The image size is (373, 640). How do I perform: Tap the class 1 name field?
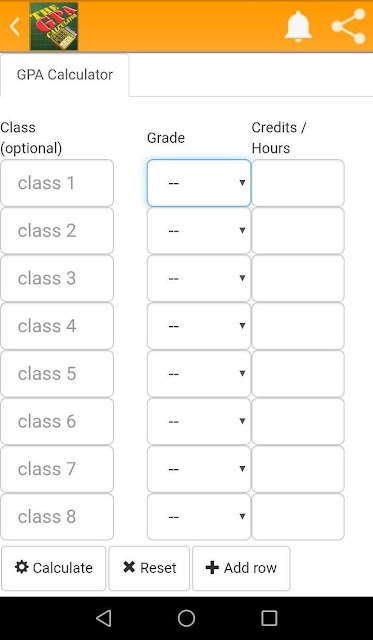57,183
